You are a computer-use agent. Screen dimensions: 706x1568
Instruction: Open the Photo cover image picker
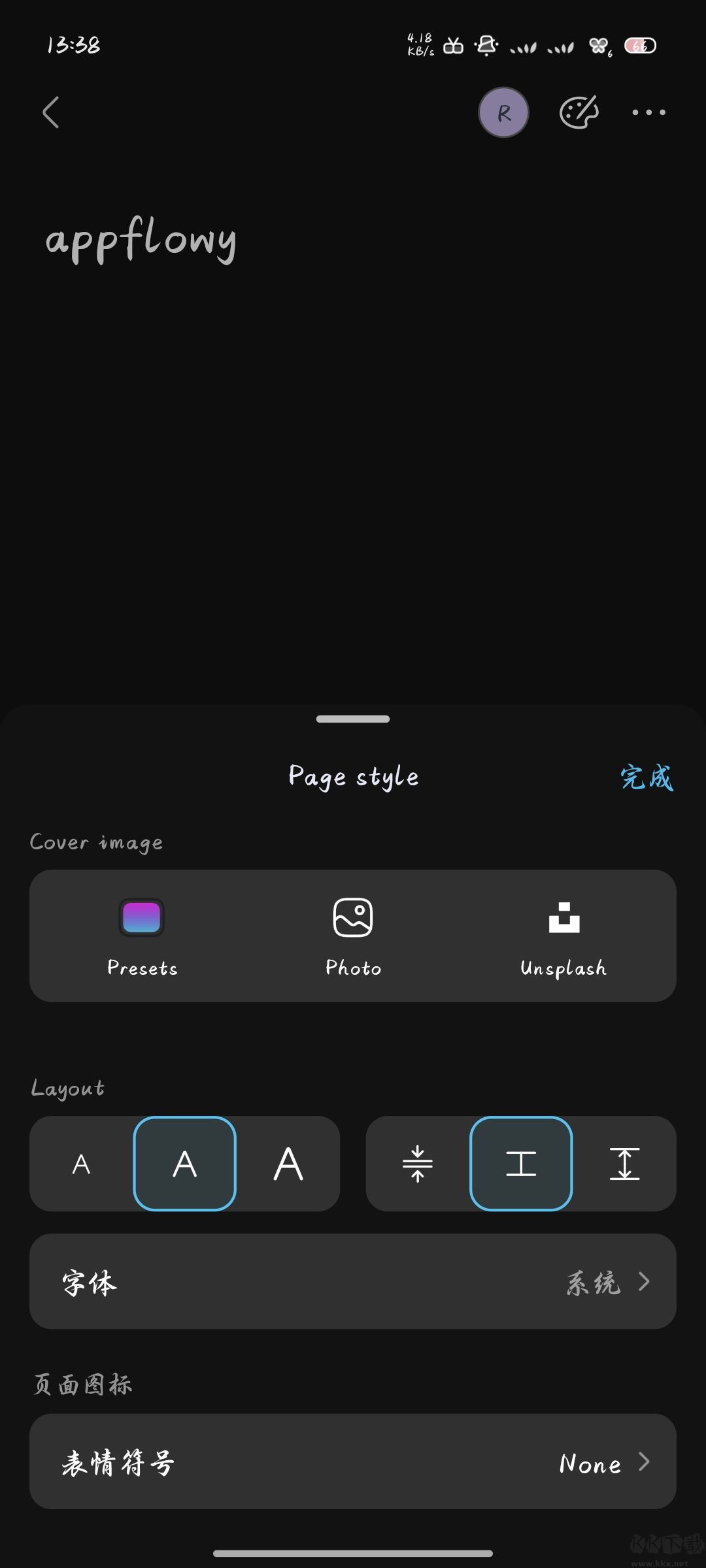click(x=353, y=934)
